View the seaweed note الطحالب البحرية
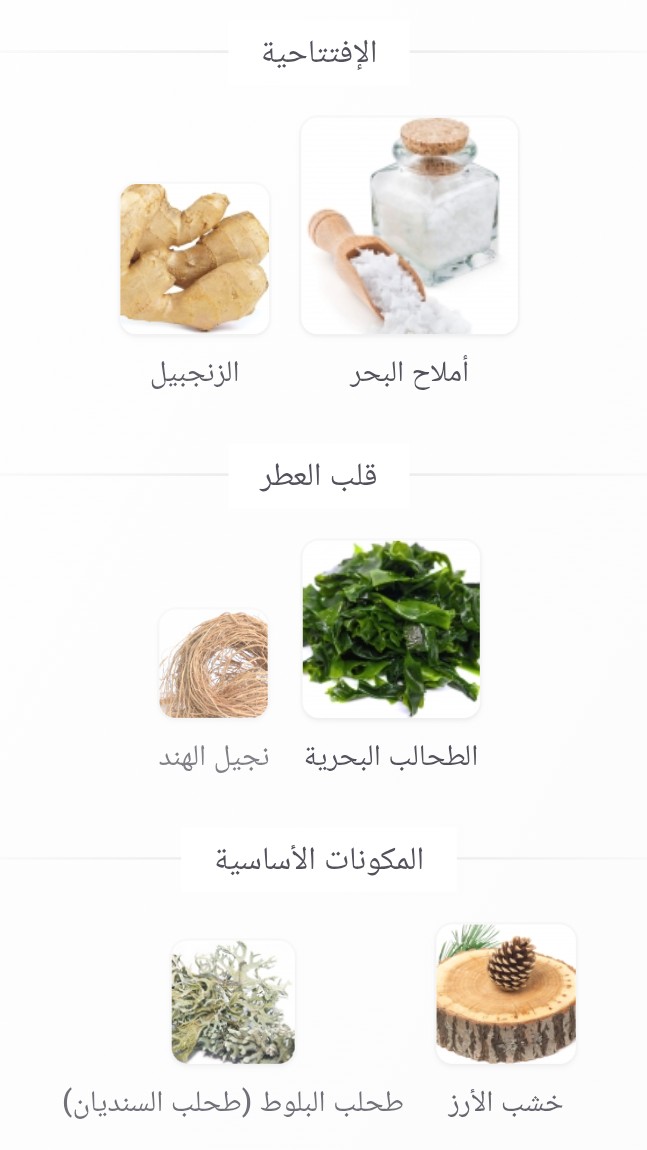 [391, 629]
